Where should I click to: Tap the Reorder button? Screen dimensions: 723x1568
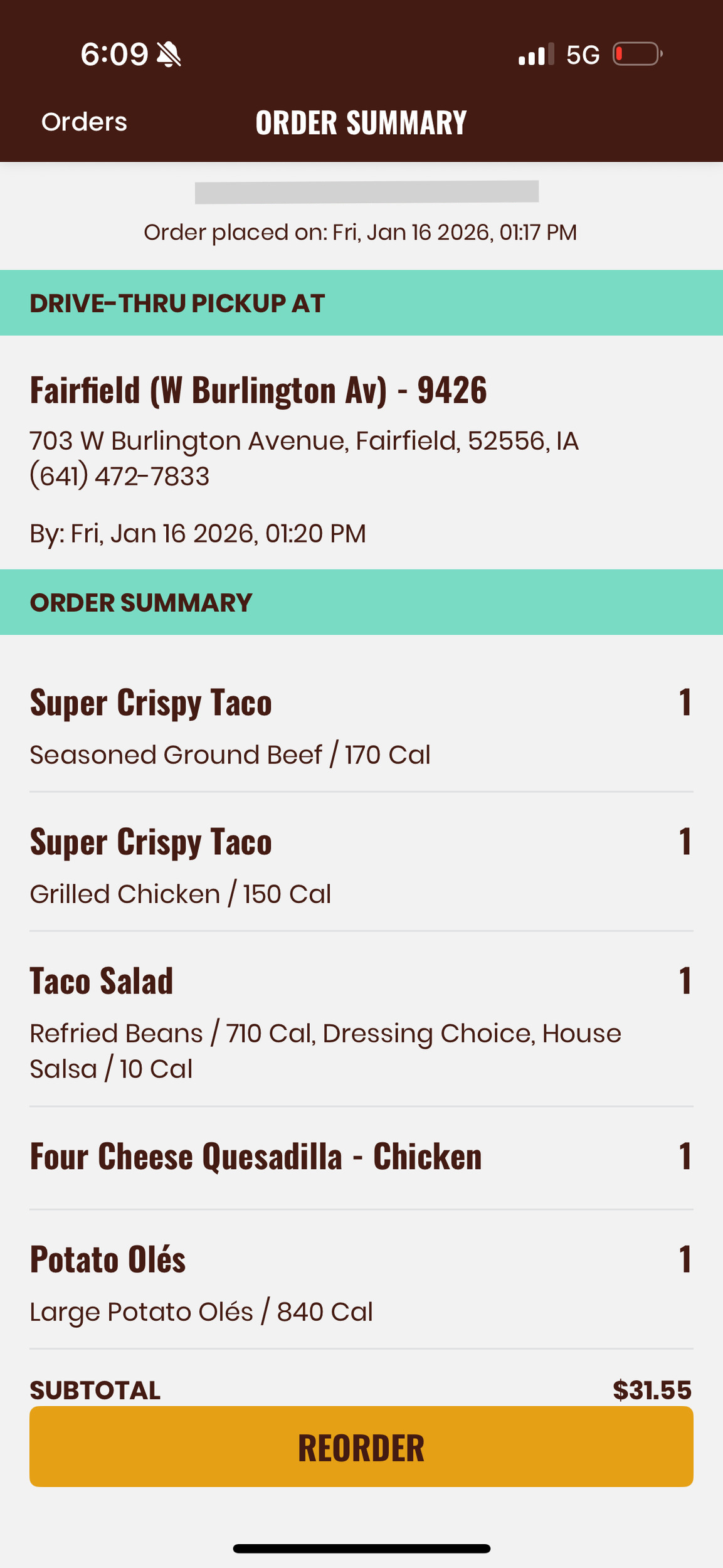[361, 1447]
